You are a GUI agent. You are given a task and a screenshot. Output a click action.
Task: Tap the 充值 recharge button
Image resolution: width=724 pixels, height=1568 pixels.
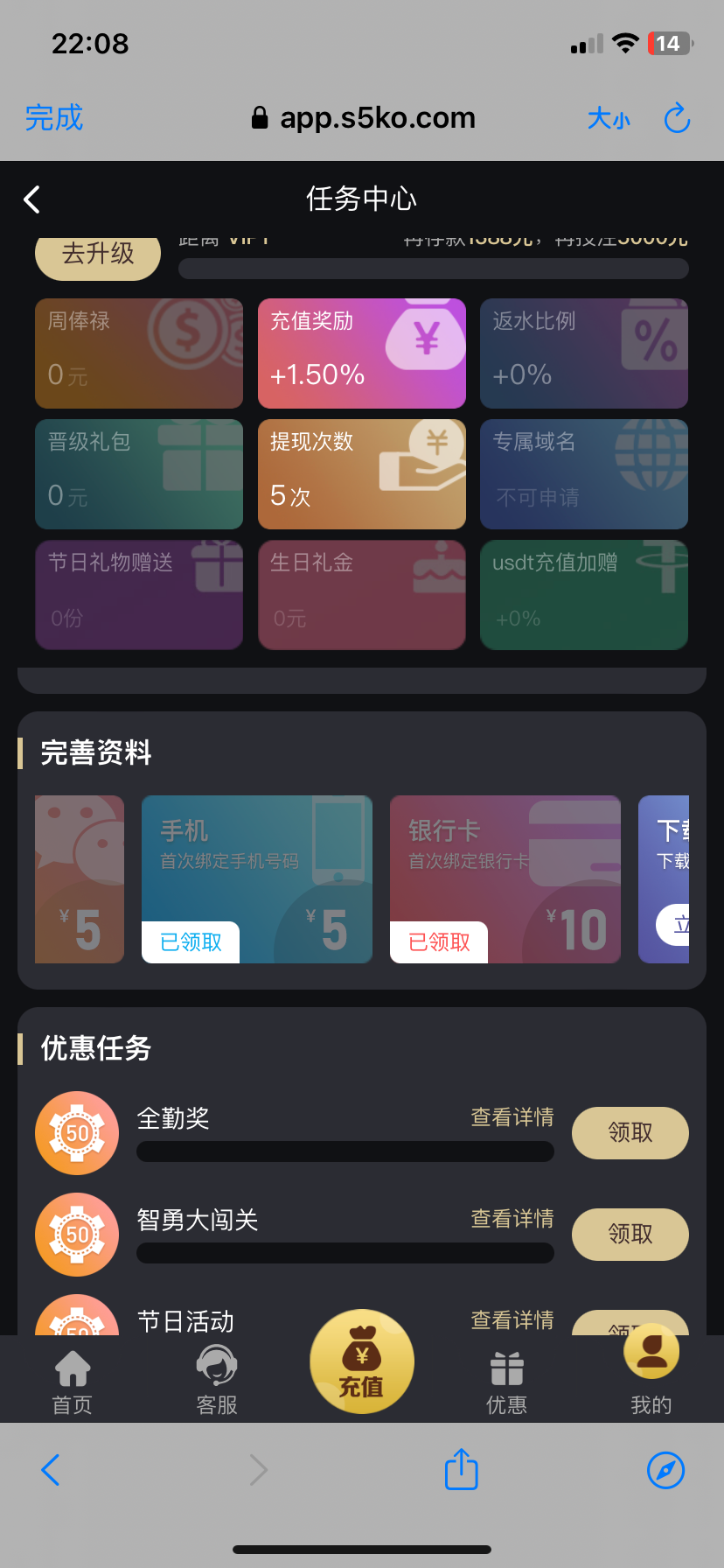(362, 1361)
